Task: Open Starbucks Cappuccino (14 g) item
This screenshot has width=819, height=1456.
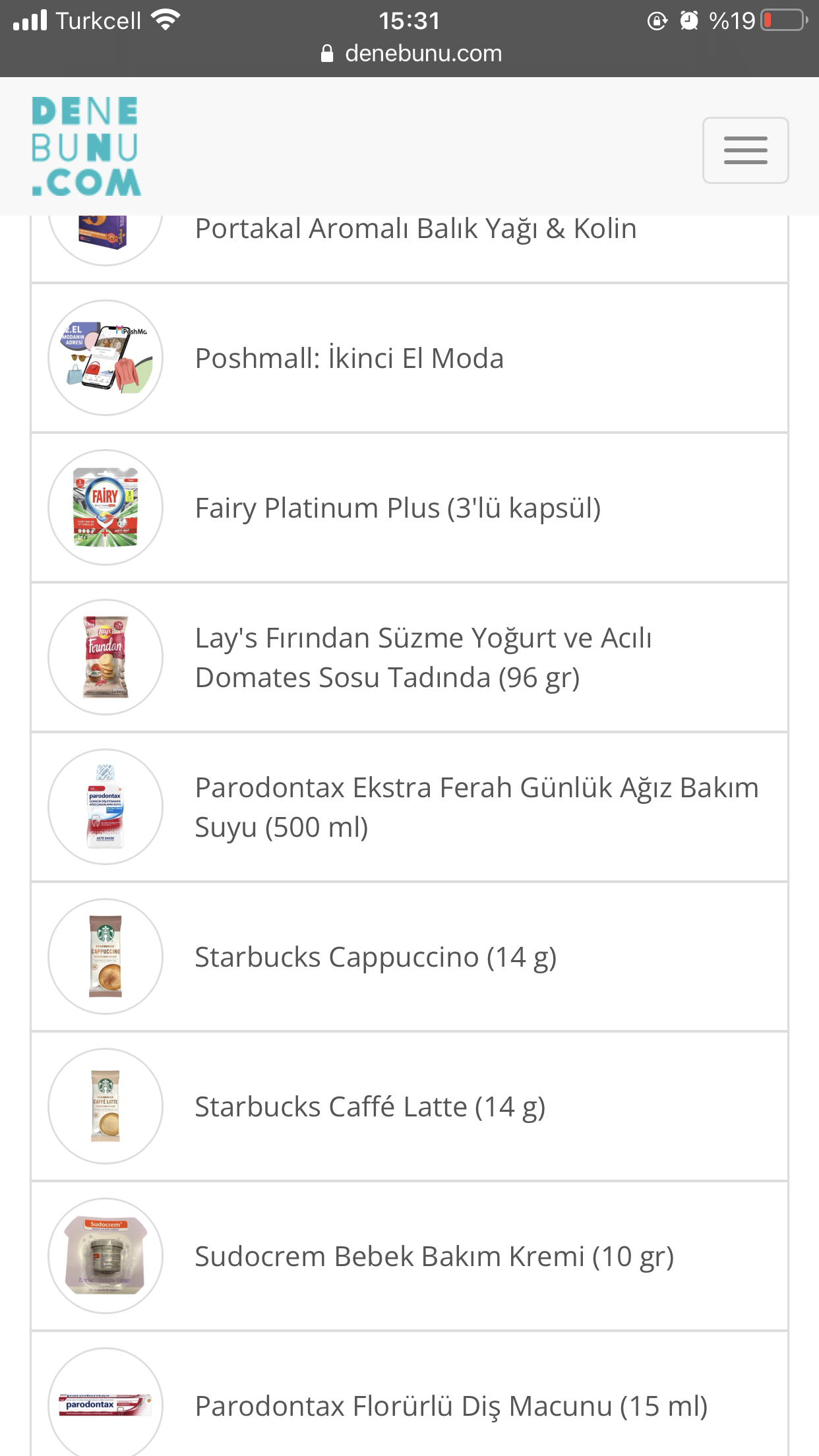Action: pos(409,957)
